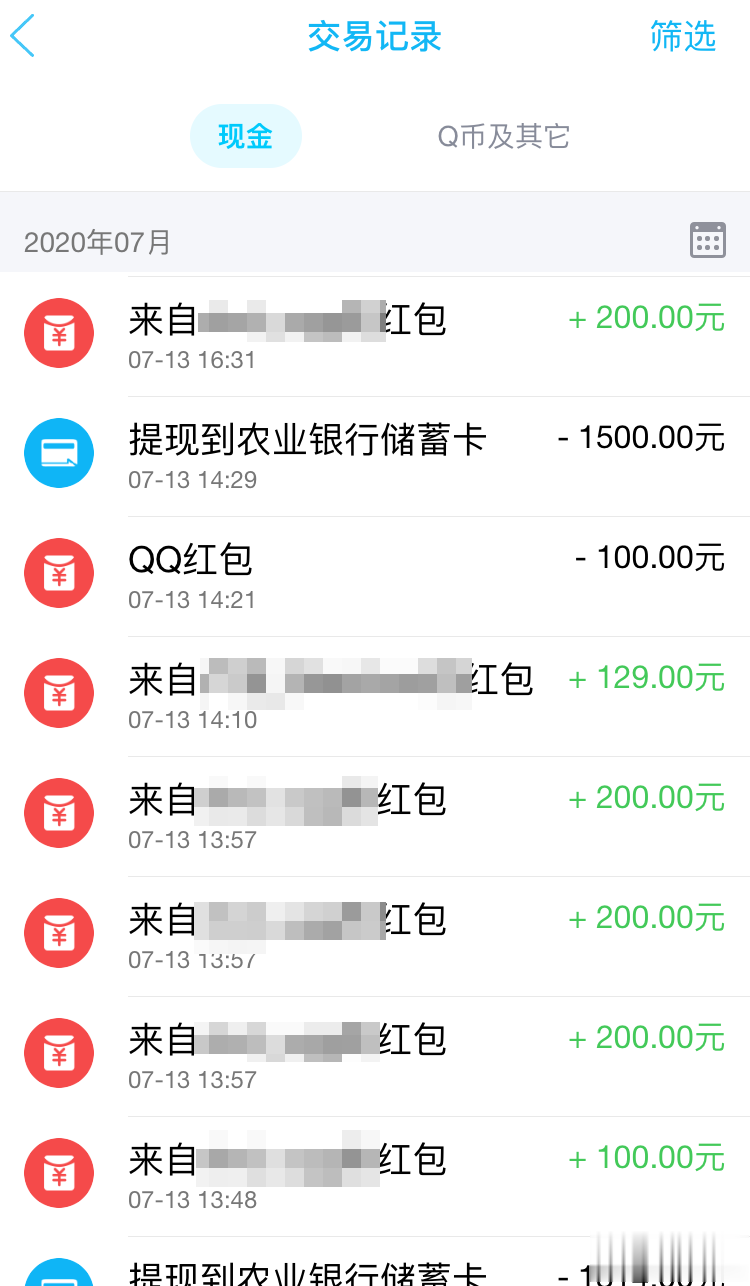
Task: Open the 筛选 filter options
Action: click(684, 37)
